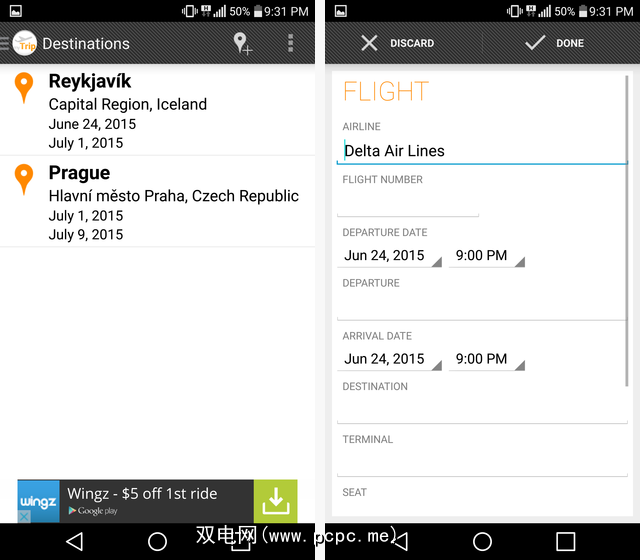Tap the Destination field
The height and width of the screenshot is (560, 640).
[x=482, y=410]
